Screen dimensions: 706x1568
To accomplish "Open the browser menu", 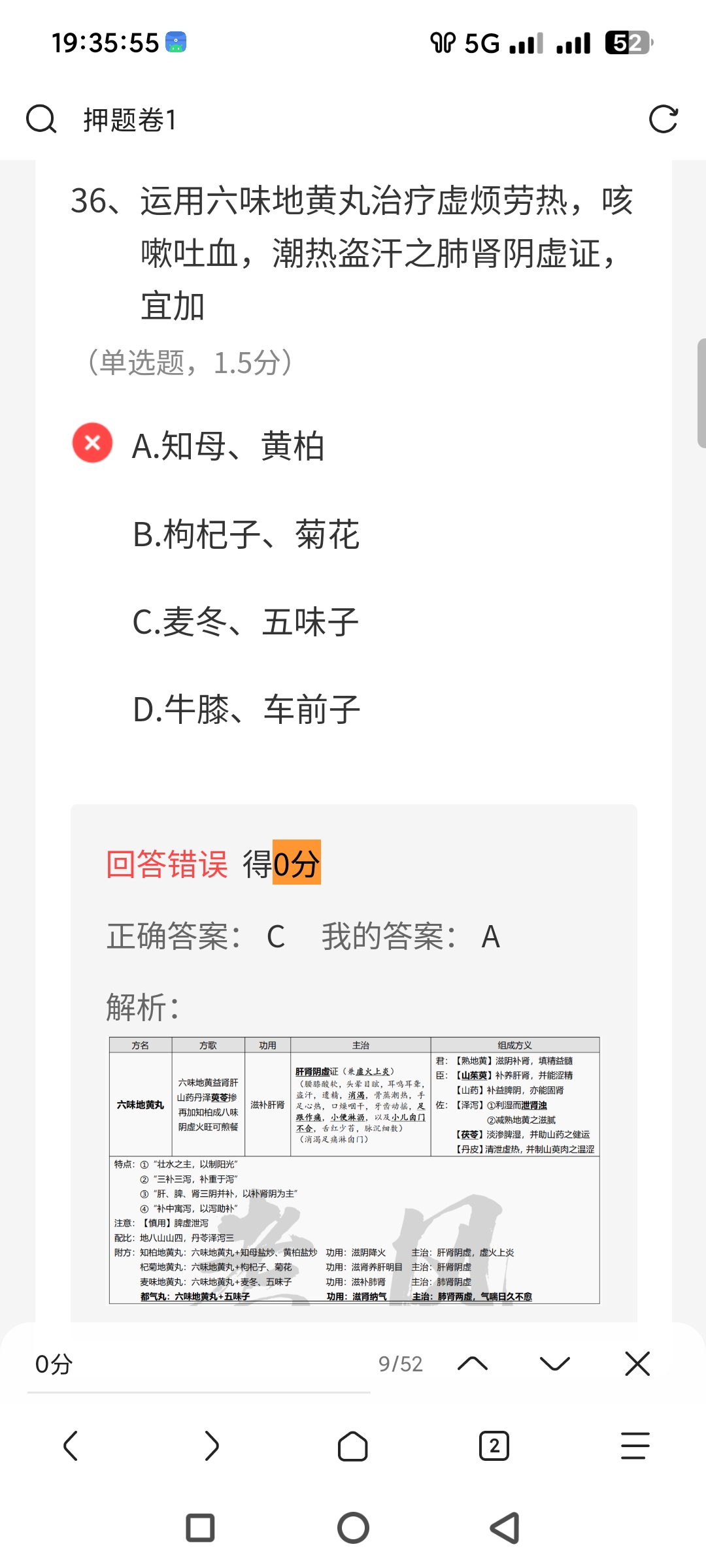I will click(x=635, y=1446).
